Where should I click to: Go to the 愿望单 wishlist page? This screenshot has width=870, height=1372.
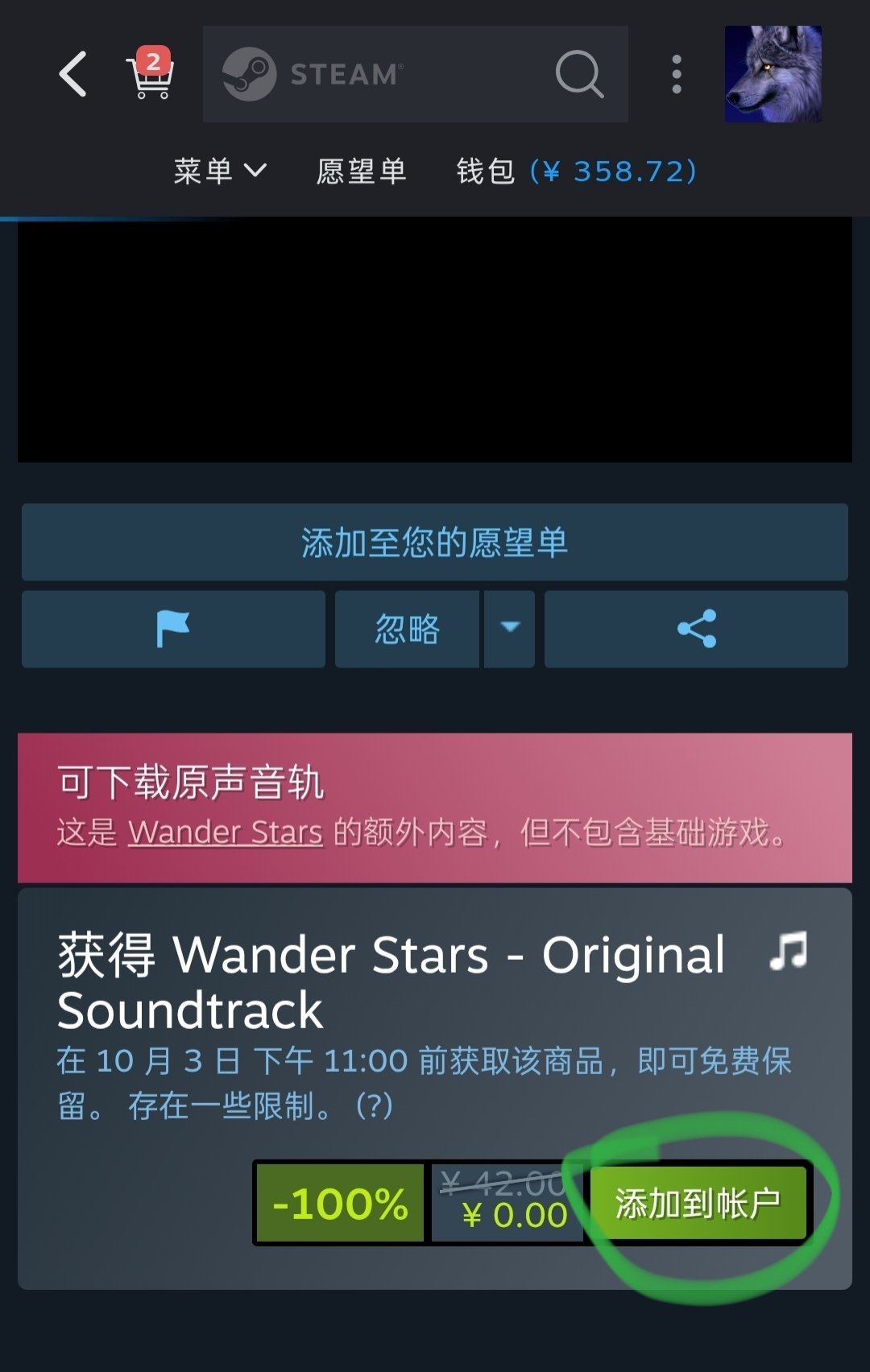tap(361, 171)
